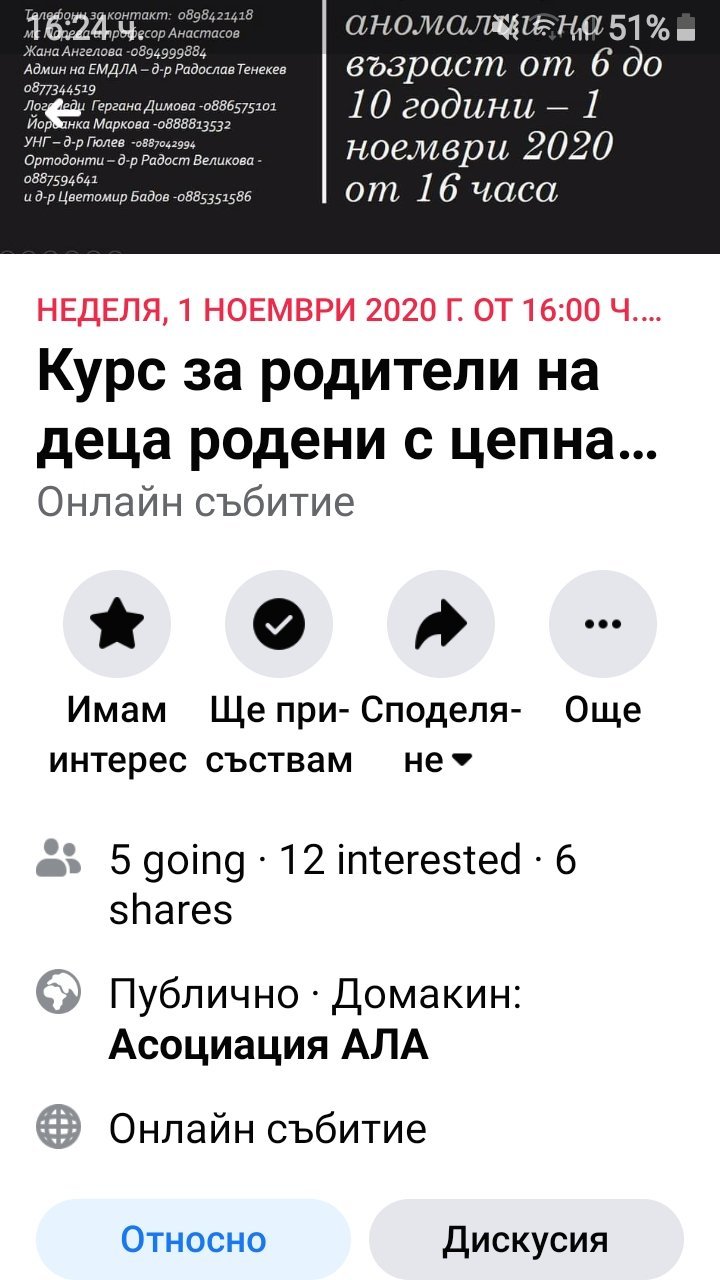Select Ще присъствам to mark attending
This screenshot has height=1280, width=720.
coord(279,625)
